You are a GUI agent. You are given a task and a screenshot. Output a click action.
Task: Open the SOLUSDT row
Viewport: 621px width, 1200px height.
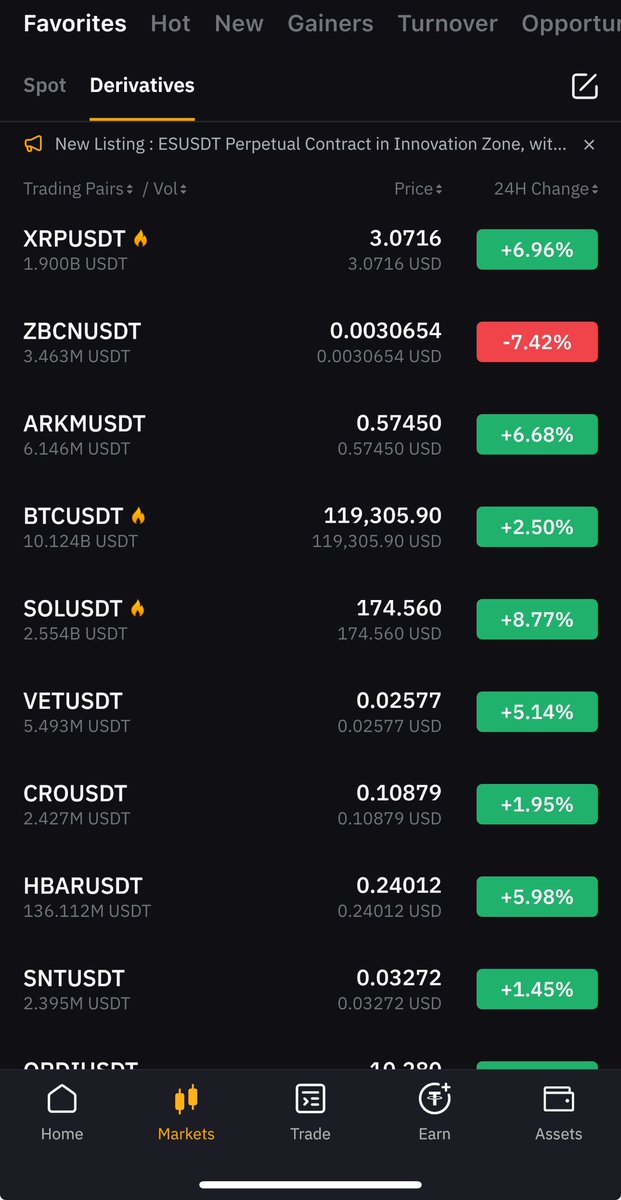(x=310, y=619)
